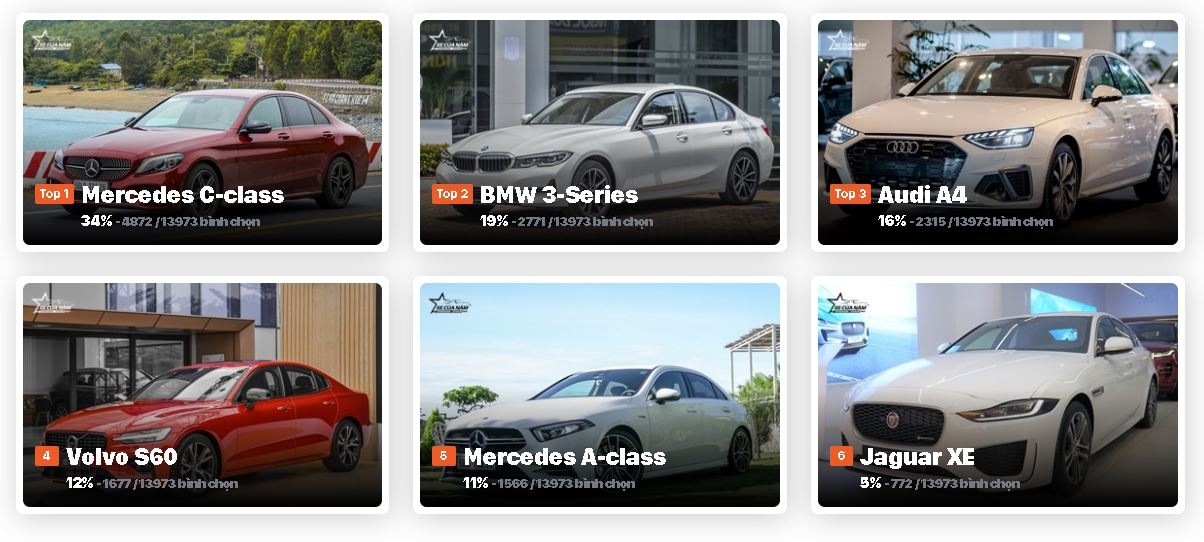Open the Mercedes A-class card
Image resolution: width=1204 pixels, height=542 pixels.
[x=599, y=394]
